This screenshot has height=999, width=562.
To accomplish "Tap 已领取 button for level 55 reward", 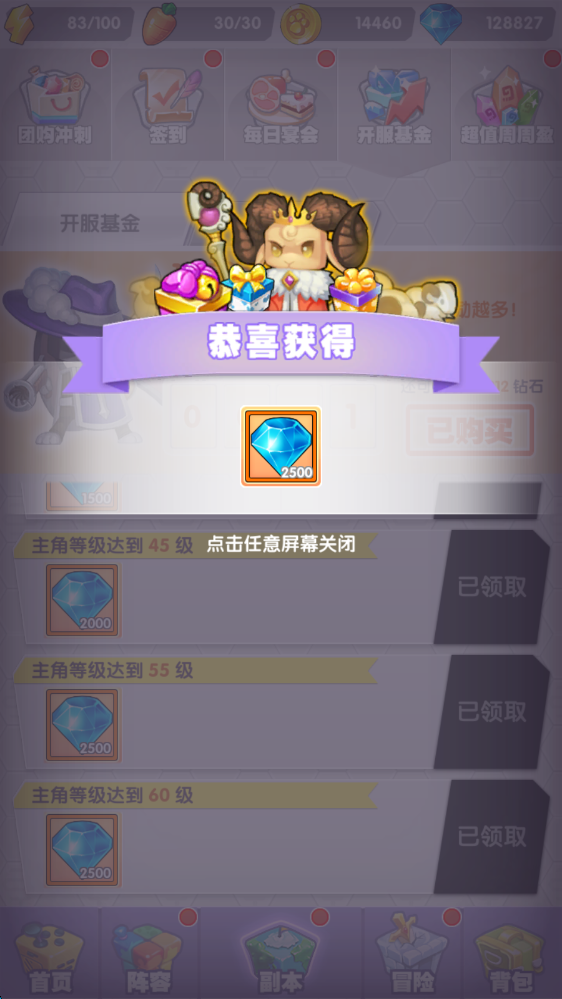I will (x=492, y=712).
